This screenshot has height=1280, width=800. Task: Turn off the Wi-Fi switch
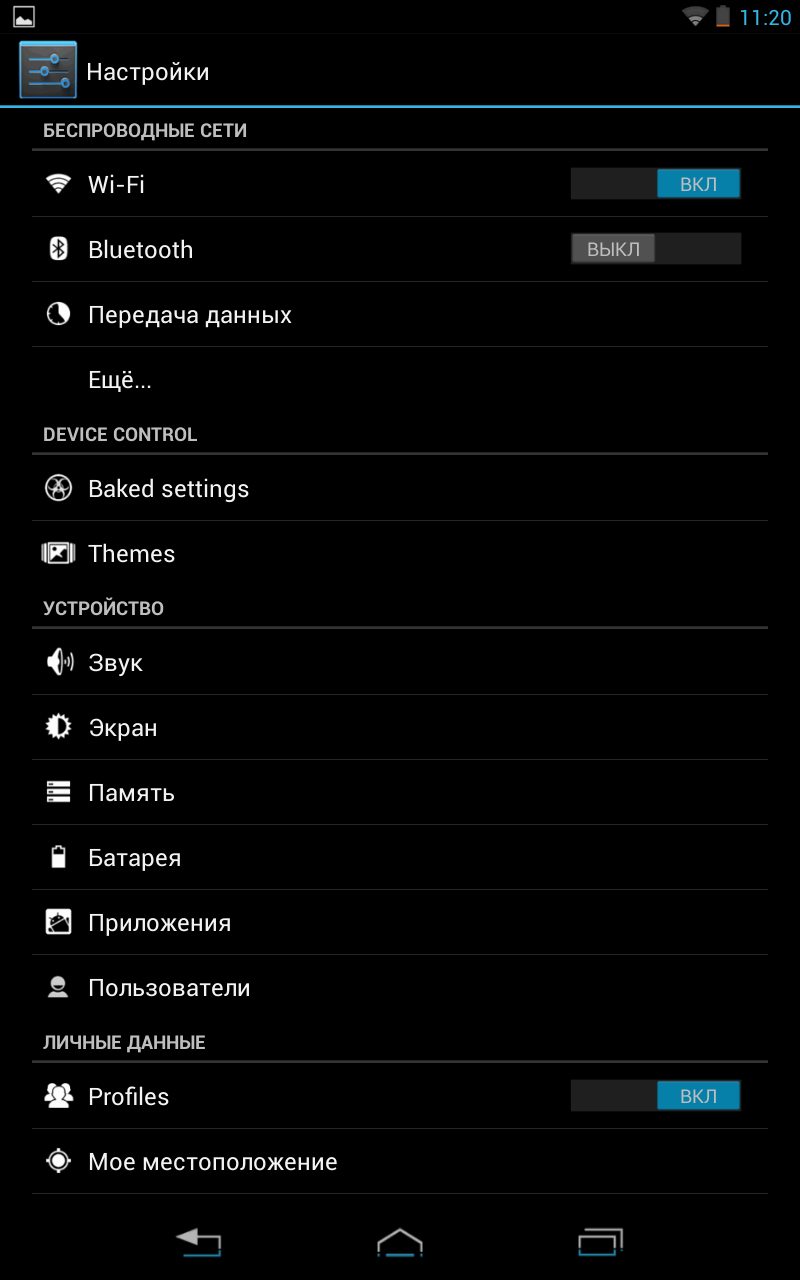pos(655,184)
